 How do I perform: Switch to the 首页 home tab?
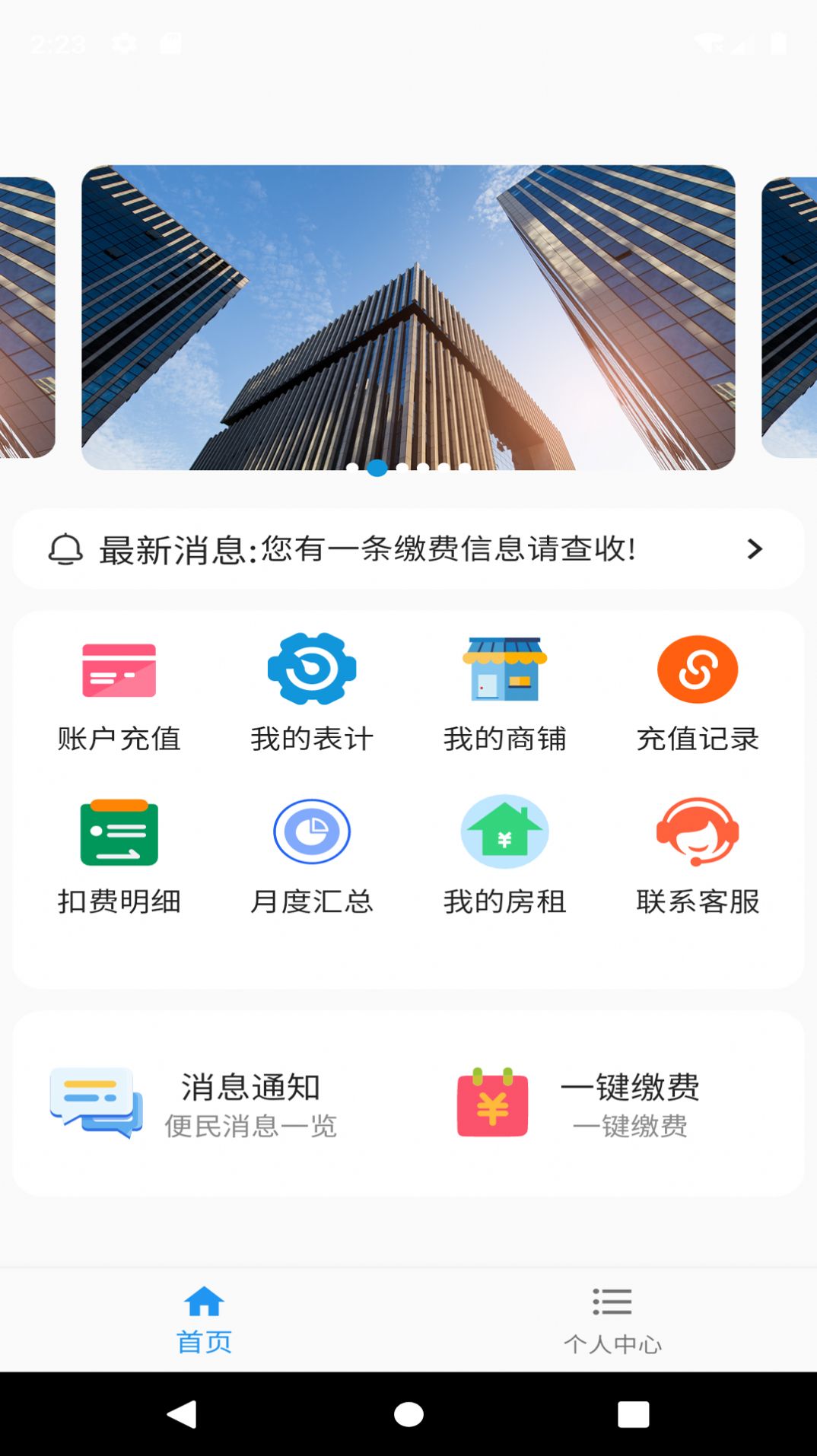click(204, 1320)
